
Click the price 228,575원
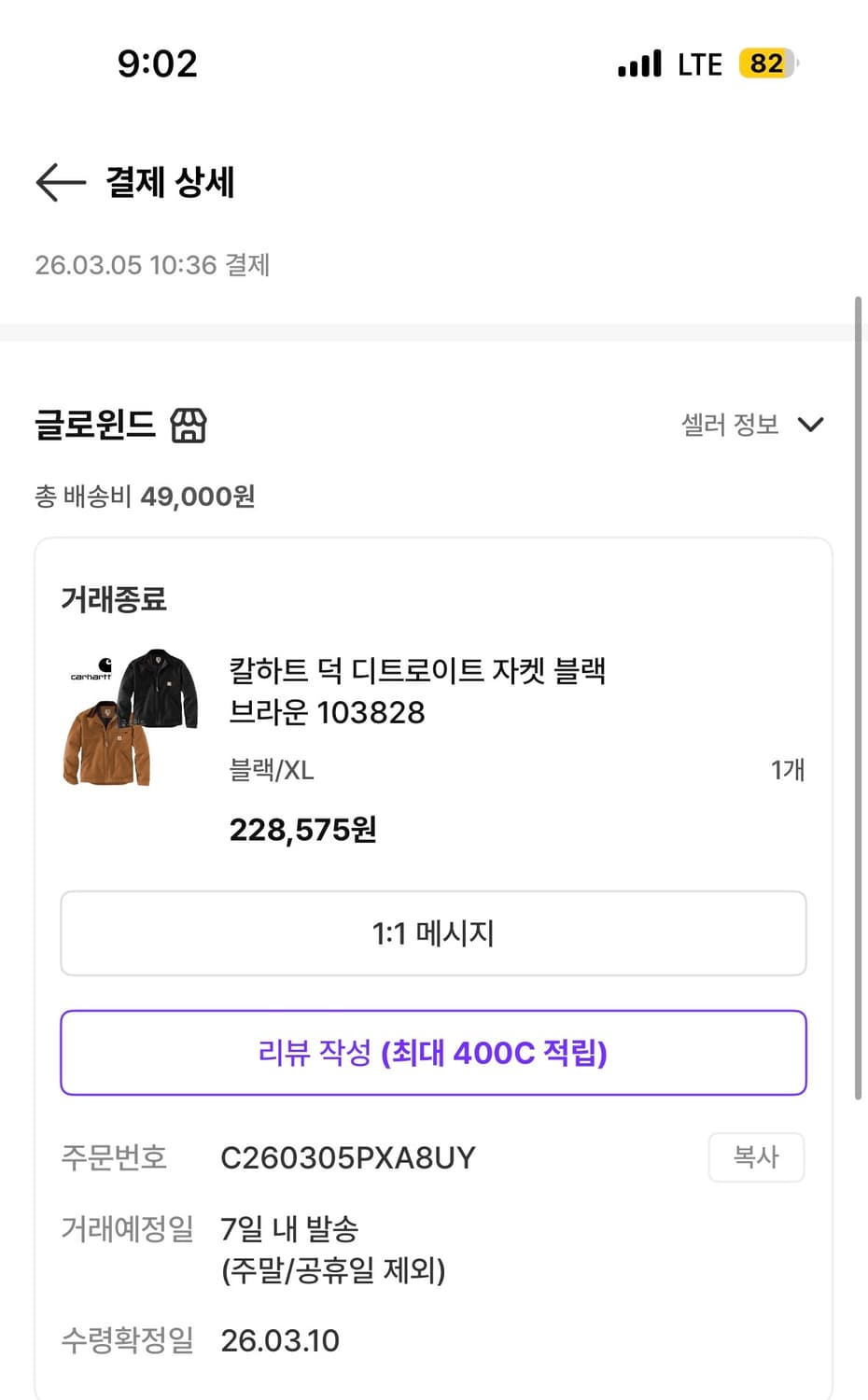click(x=301, y=829)
